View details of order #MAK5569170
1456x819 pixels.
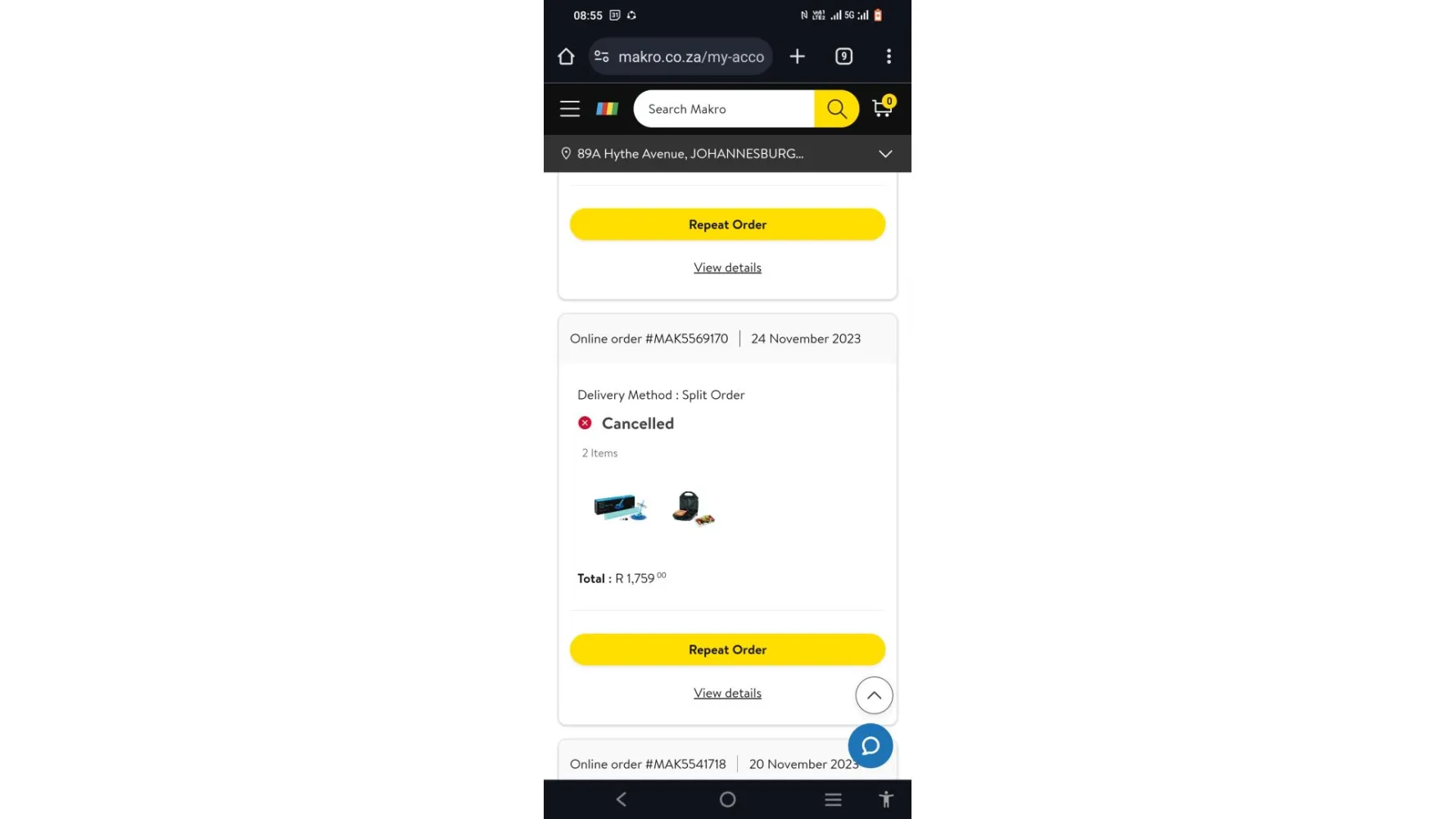click(x=727, y=693)
